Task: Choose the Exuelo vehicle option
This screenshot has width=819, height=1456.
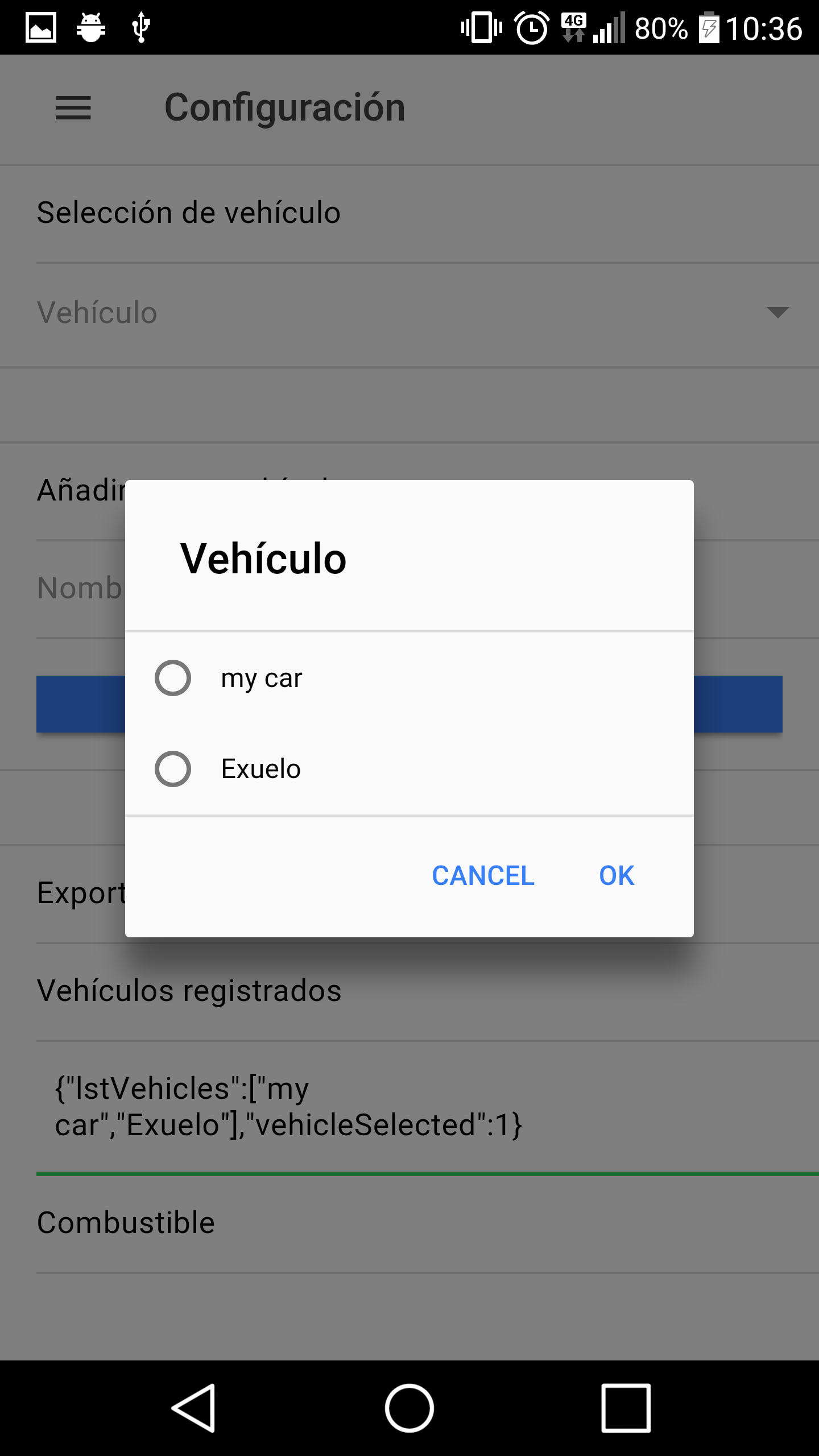Action: click(x=409, y=769)
